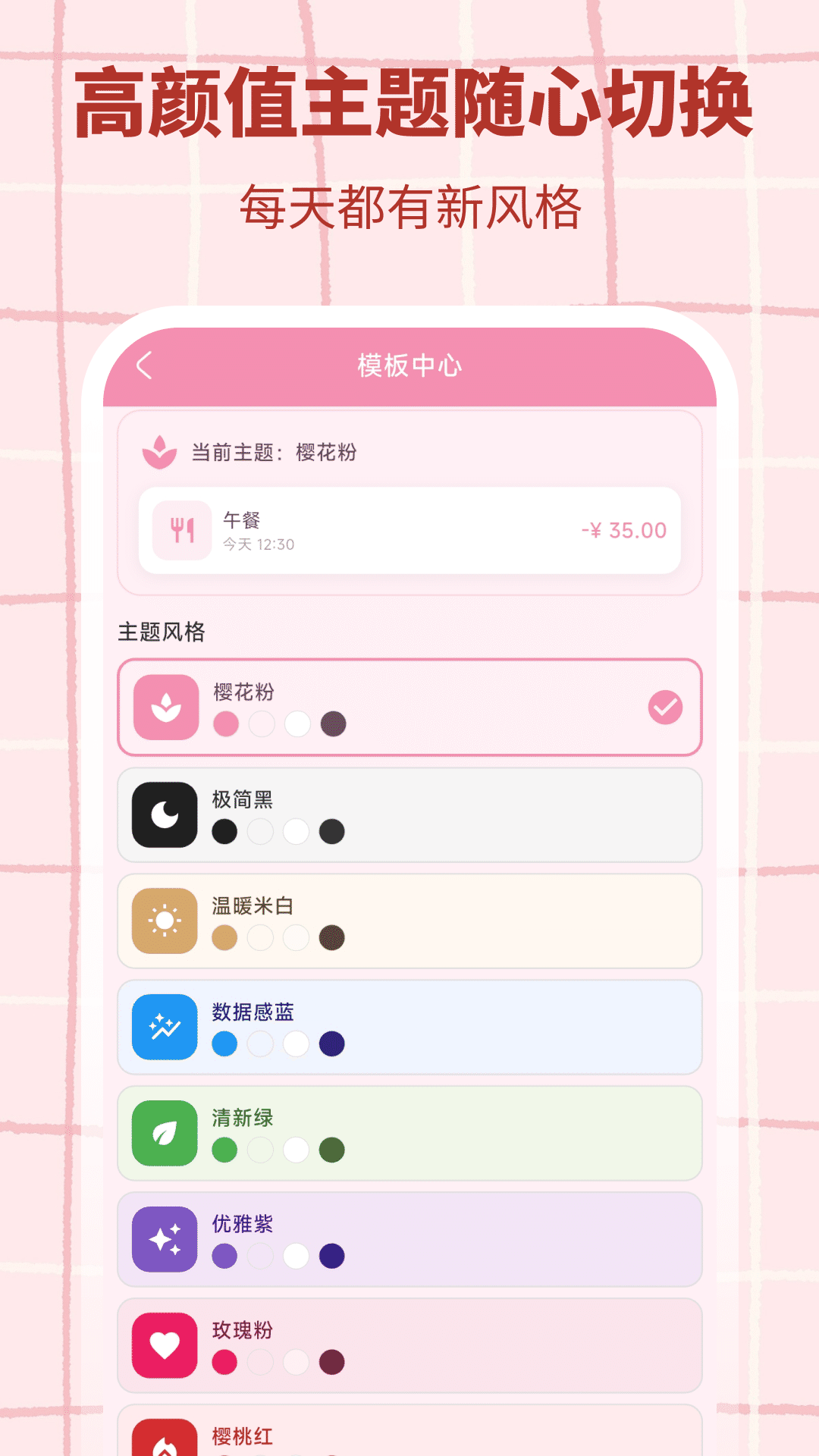This screenshot has width=819, height=1456.
Task: Click the 数据感蓝 sparkle icon
Action: pyautogui.click(x=164, y=1026)
